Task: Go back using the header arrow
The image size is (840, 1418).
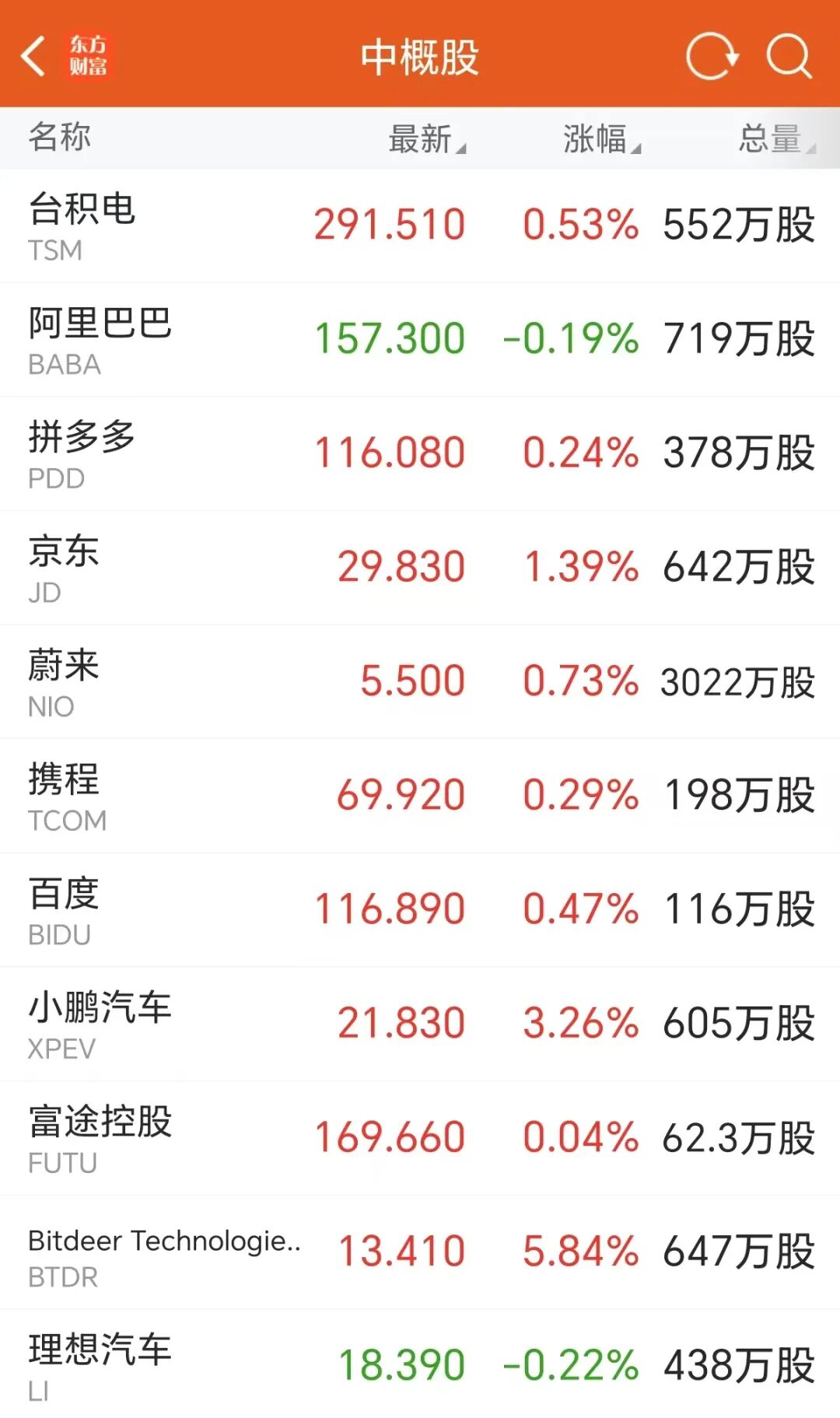Action: coord(33,56)
